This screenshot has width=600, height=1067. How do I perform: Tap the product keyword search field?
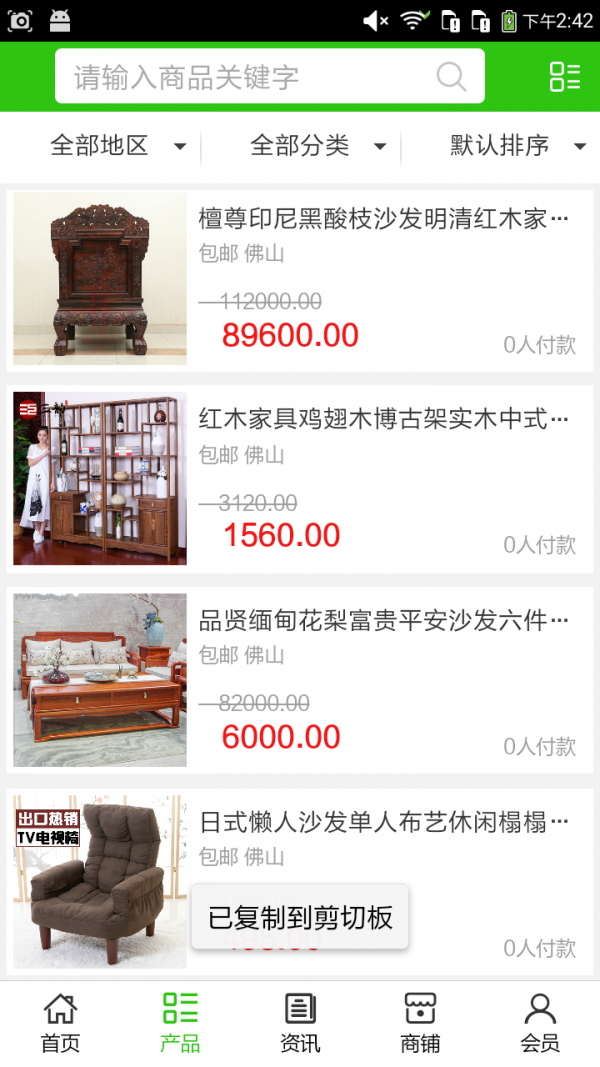coord(250,77)
